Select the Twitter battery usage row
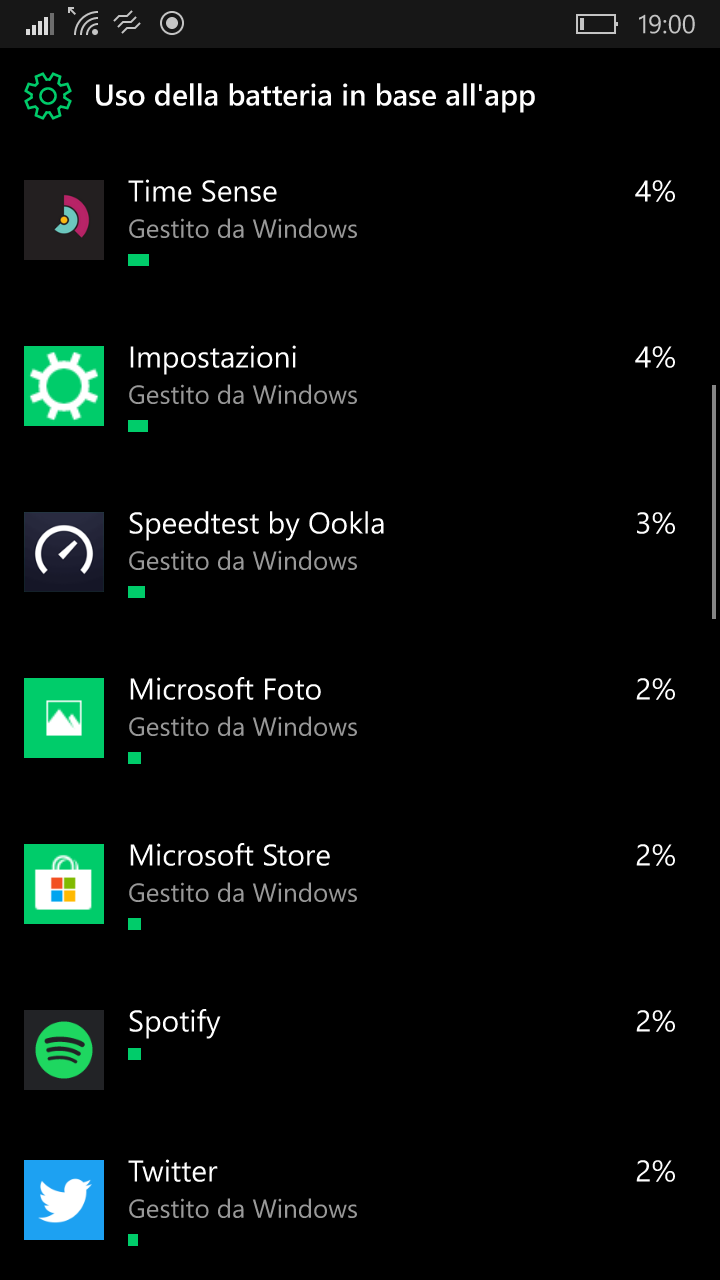This screenshot has height=1280, width=720. pyautogui.click(x=350, y=1200)
